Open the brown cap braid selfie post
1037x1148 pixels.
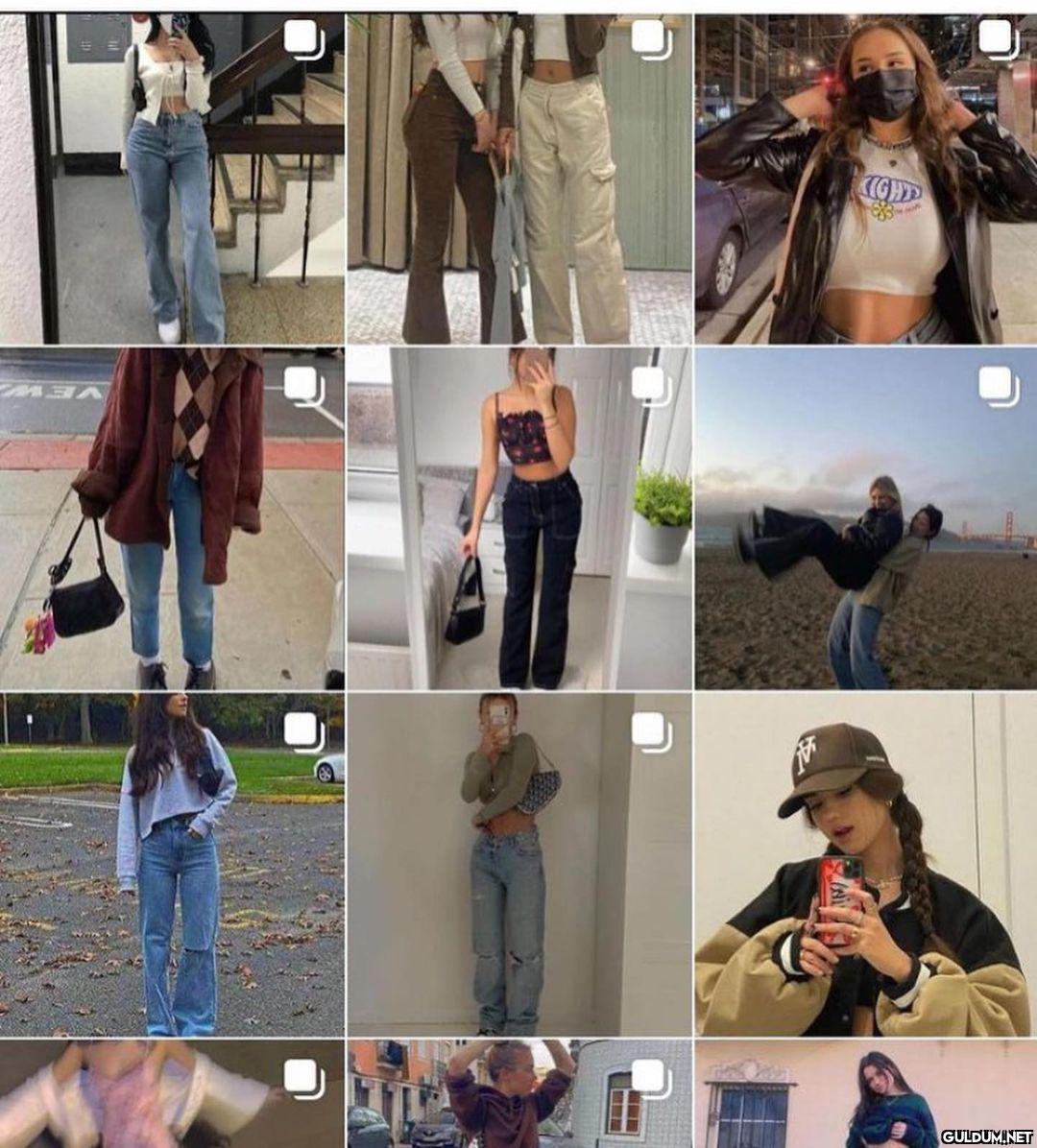(865, 864)
